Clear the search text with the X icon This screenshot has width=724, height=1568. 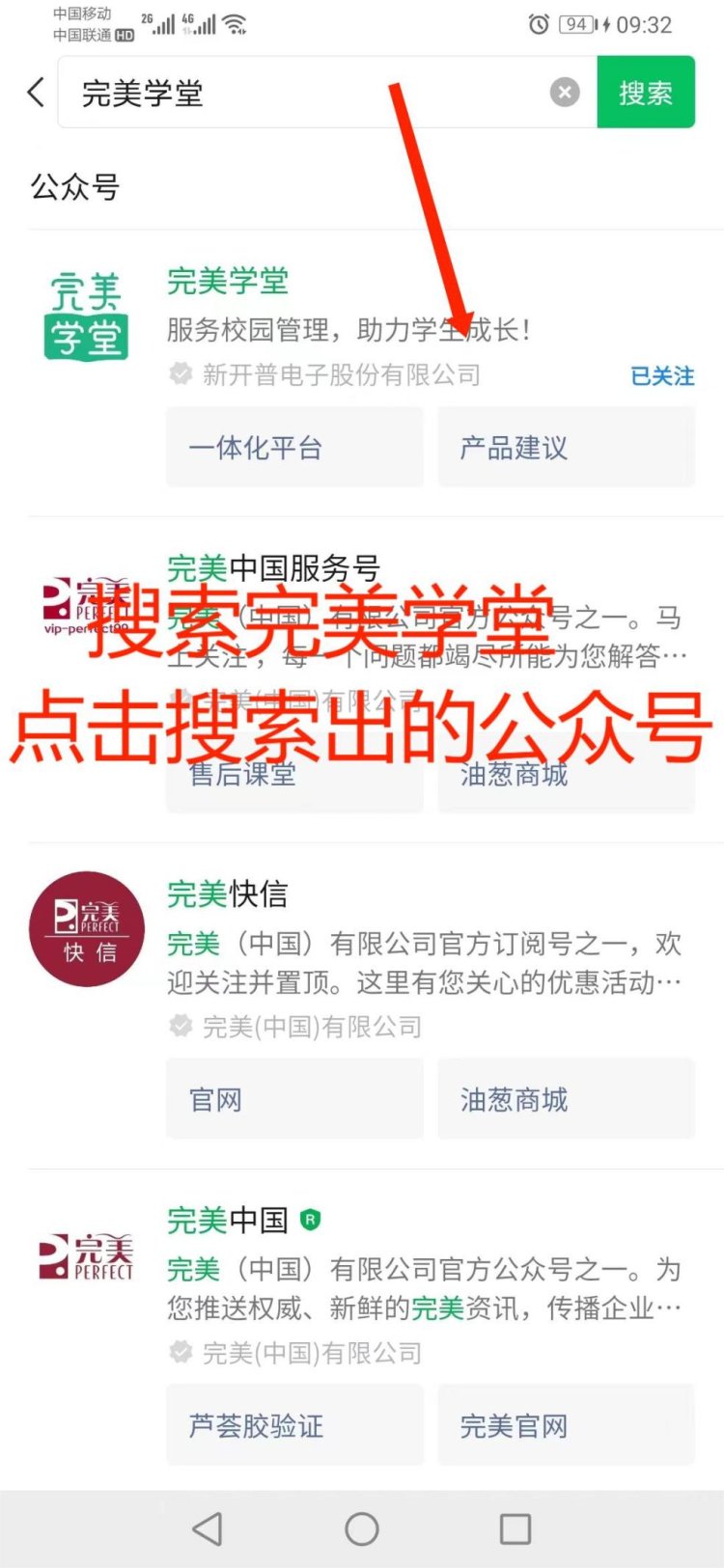coord(565,93)
